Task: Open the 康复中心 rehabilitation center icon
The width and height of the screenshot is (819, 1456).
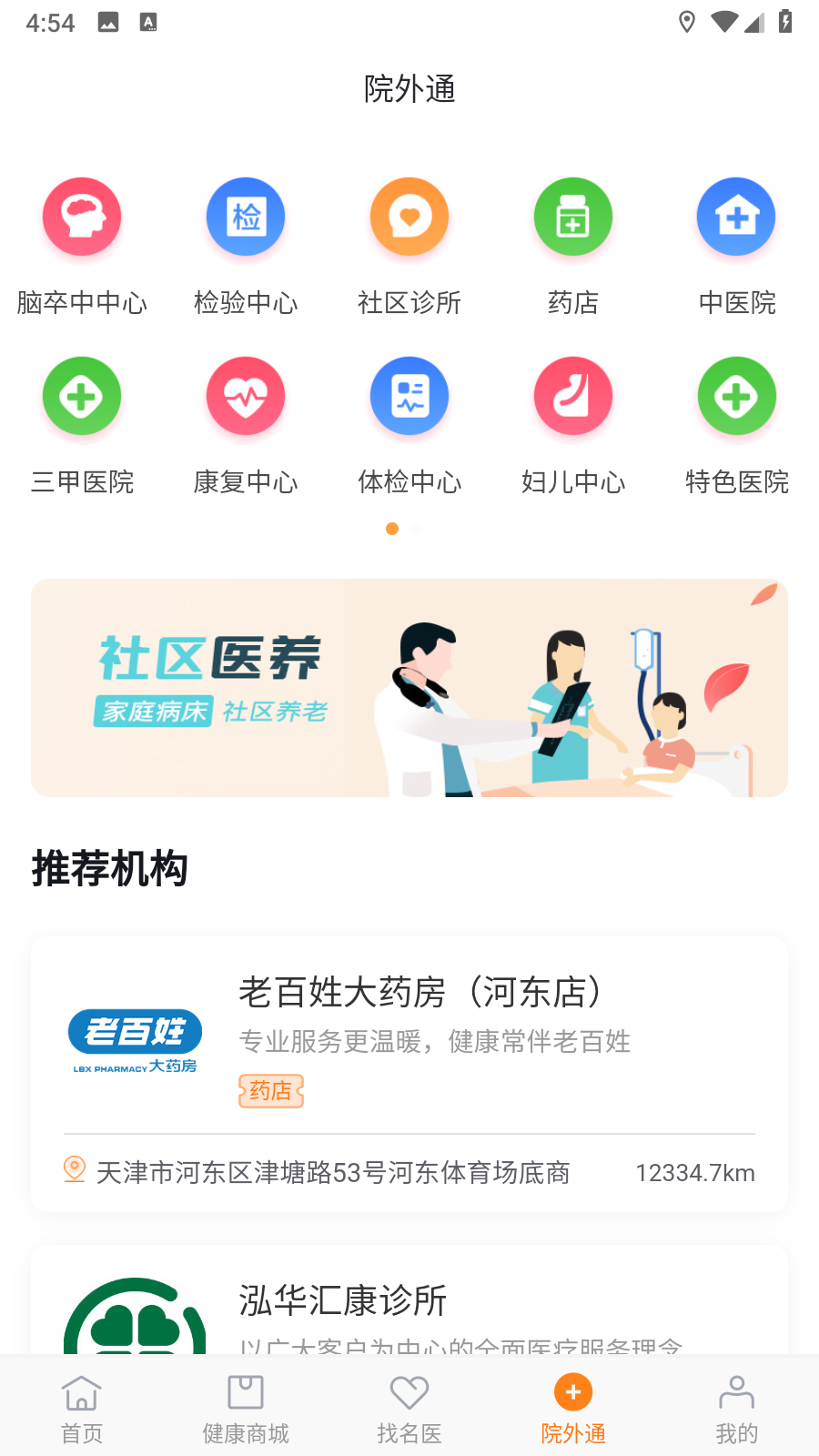Action: pyautogui.click(x=246, y=396)
